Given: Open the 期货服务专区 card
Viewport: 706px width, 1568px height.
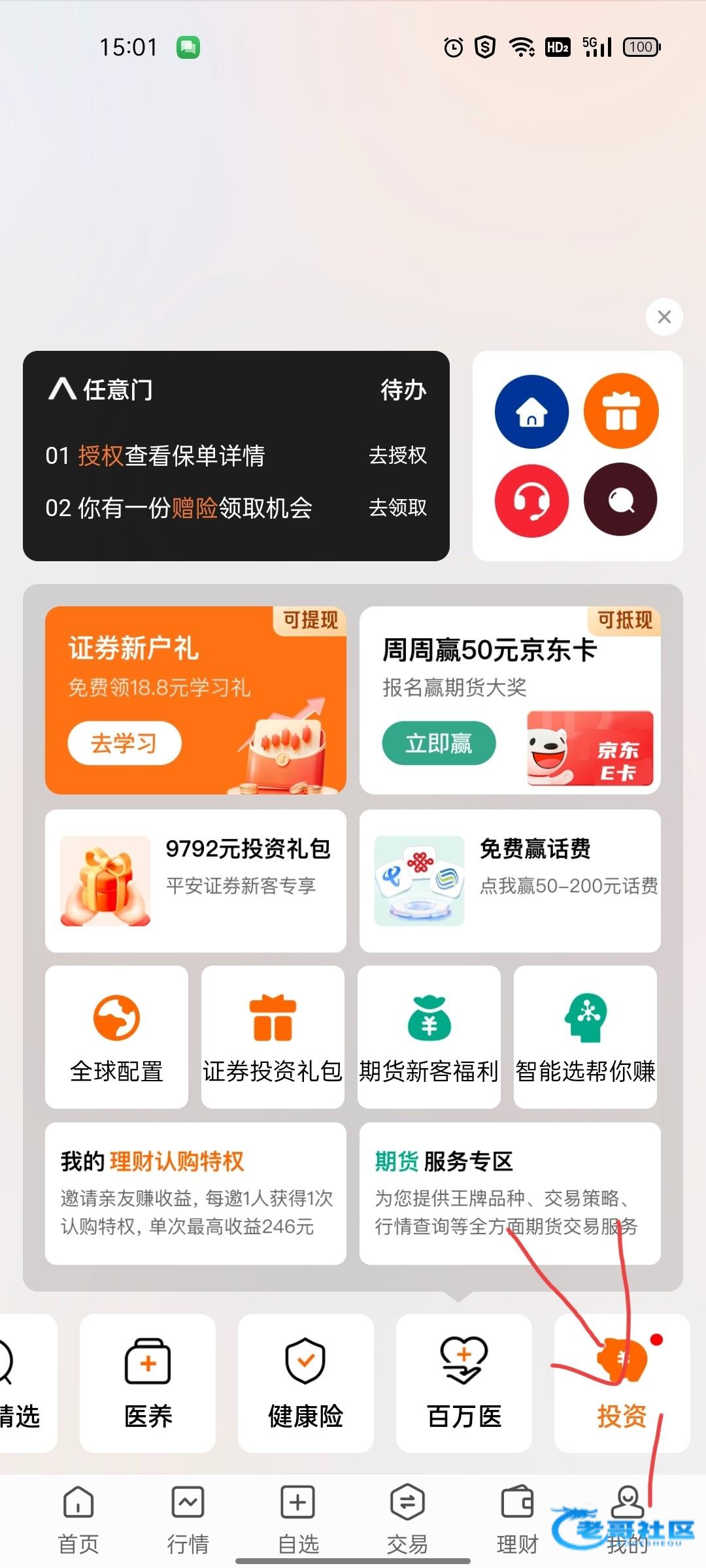Looking at the screenshot, I should click(x=510, y=1193).
